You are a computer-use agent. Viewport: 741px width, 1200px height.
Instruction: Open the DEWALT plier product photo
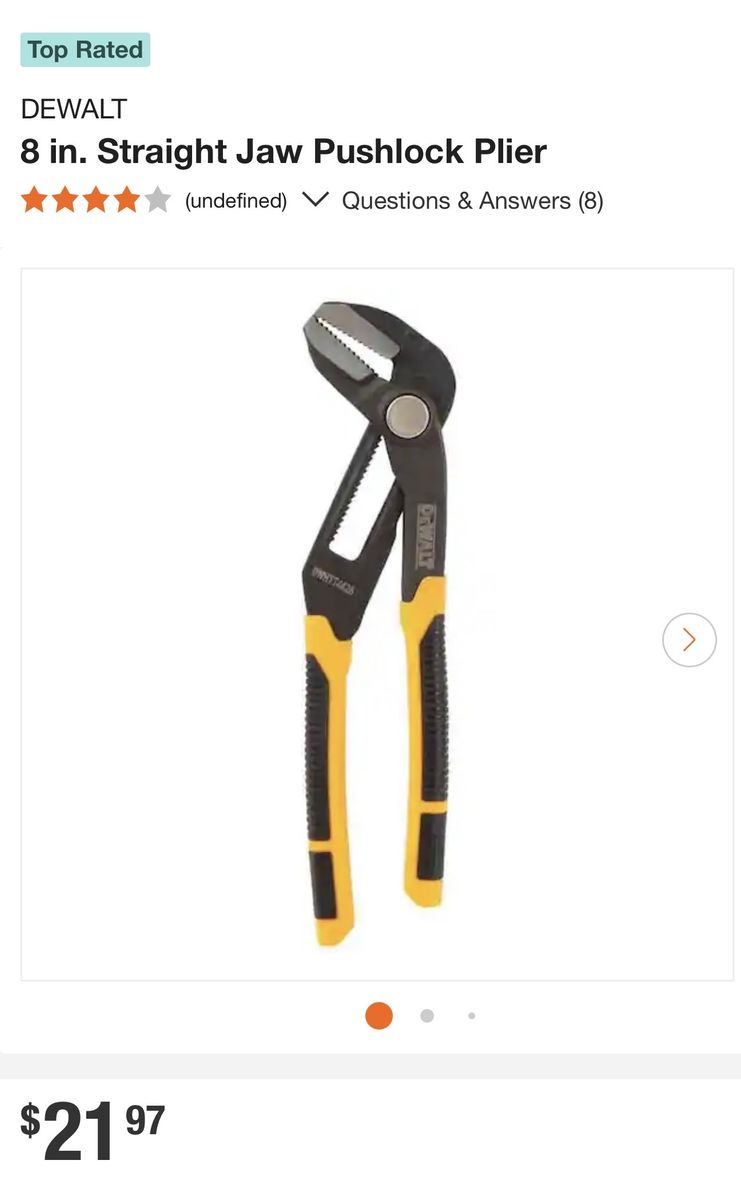[377, 622]
